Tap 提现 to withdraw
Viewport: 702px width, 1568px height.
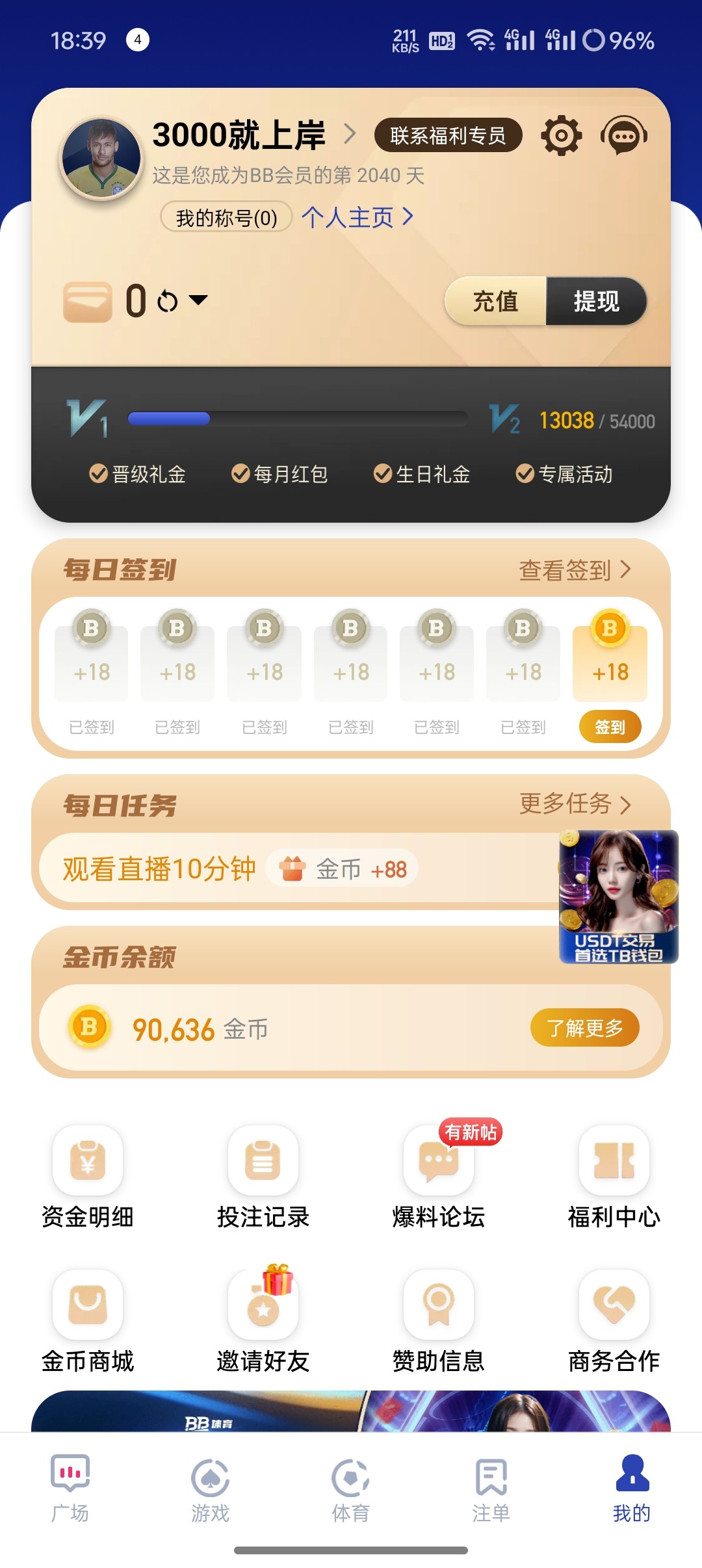click(x=596, y=301)
